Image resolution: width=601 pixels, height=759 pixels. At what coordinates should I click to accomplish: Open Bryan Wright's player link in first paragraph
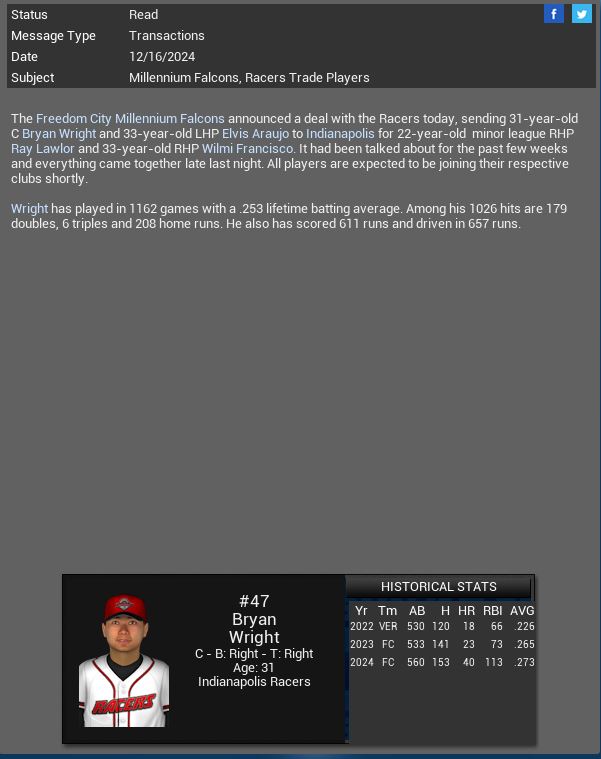click(59, 133)
